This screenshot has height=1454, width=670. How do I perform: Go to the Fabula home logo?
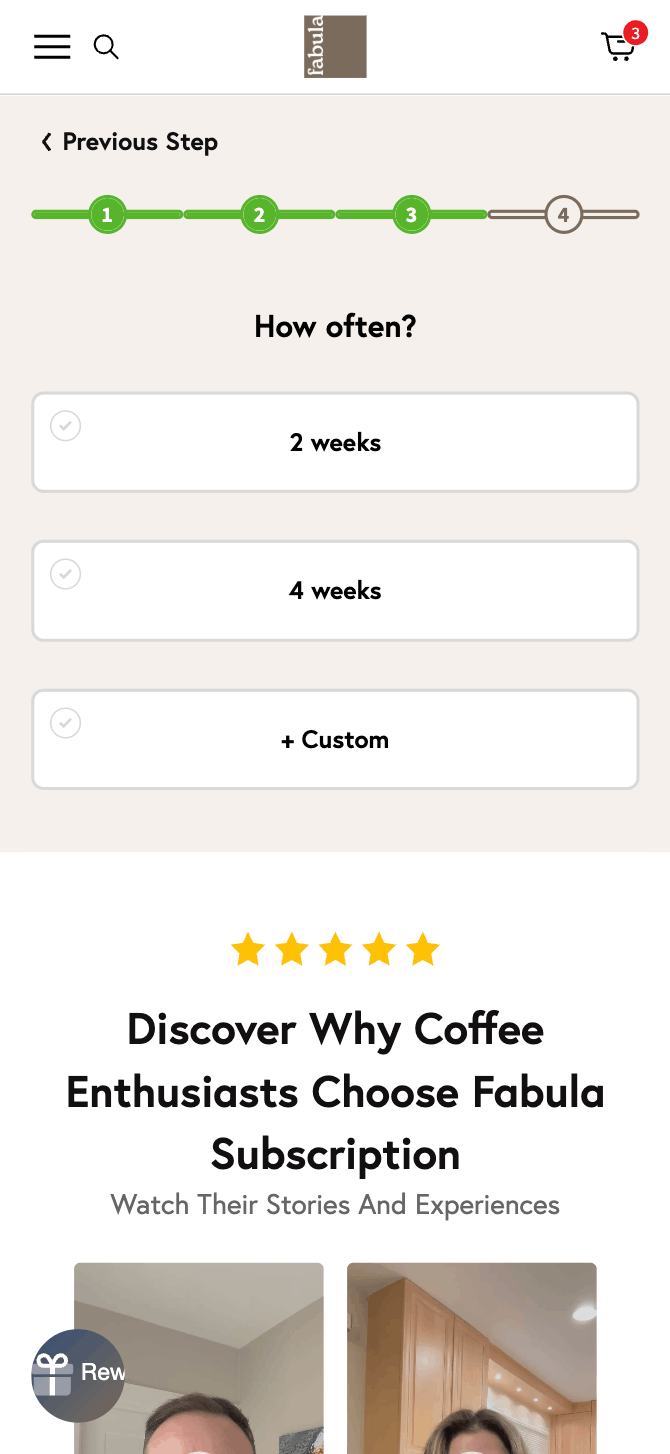coord(335,47)
